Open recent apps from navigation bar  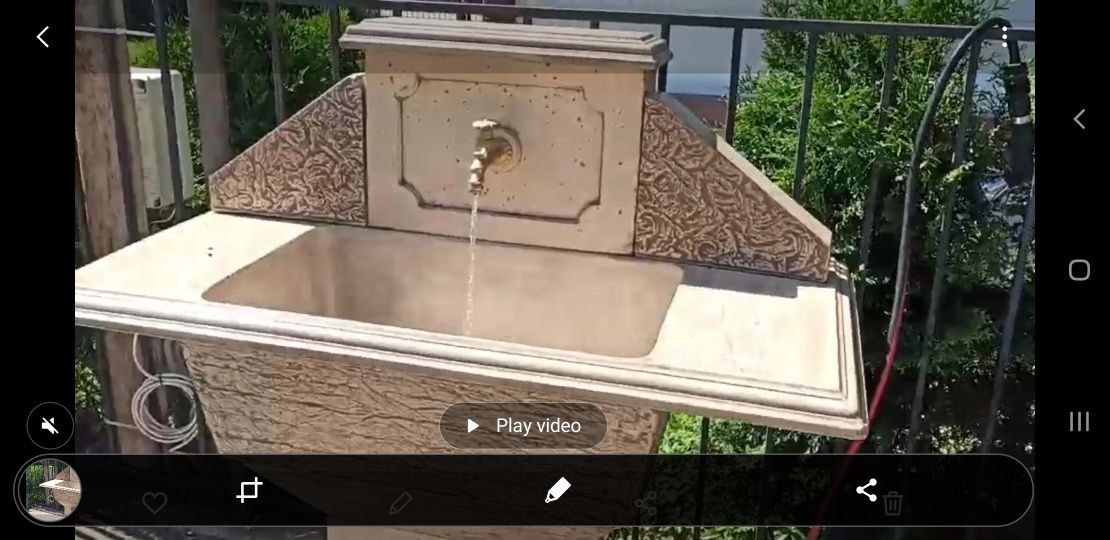pyautogui.click(x=1079, y=421)
